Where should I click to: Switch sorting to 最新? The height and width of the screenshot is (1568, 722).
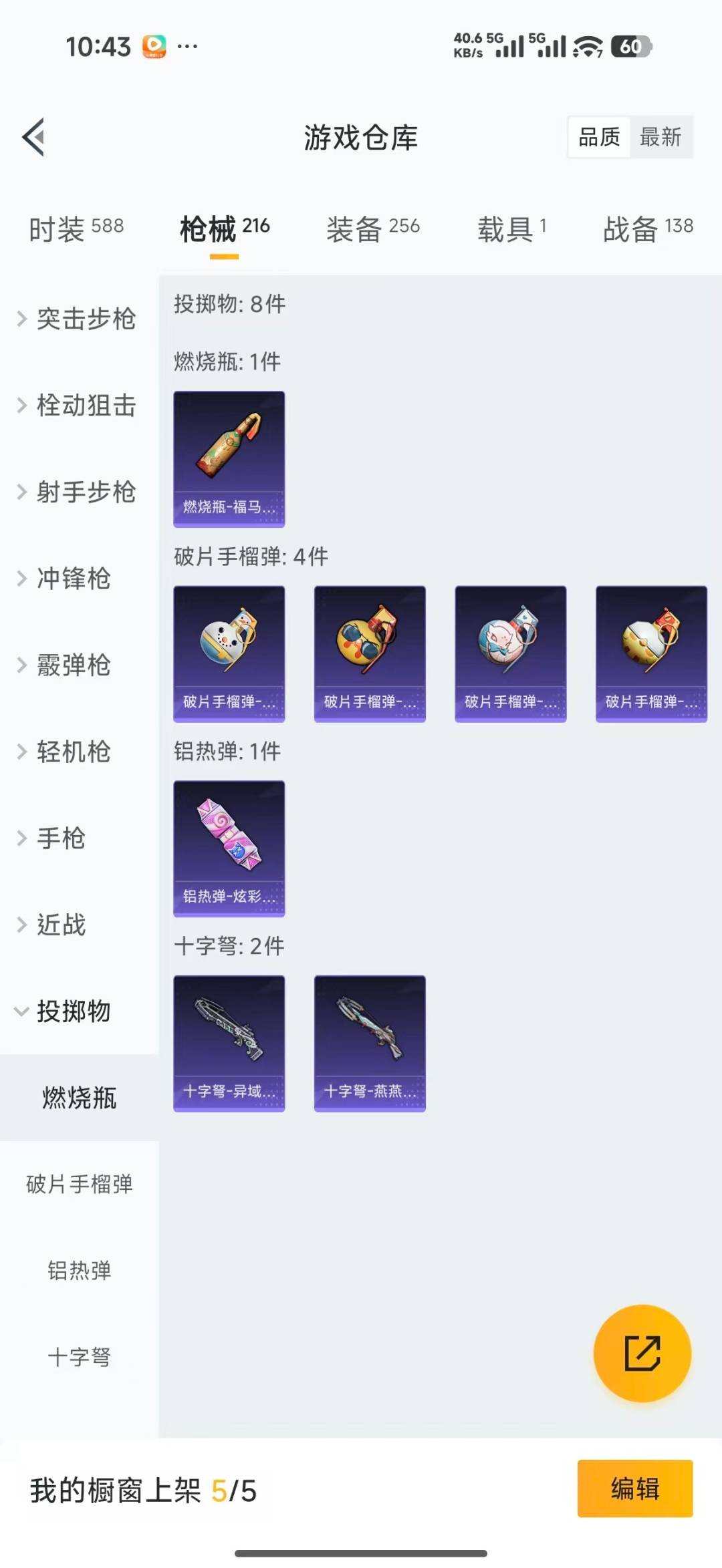pyautogui.click(x=660, y=138)
